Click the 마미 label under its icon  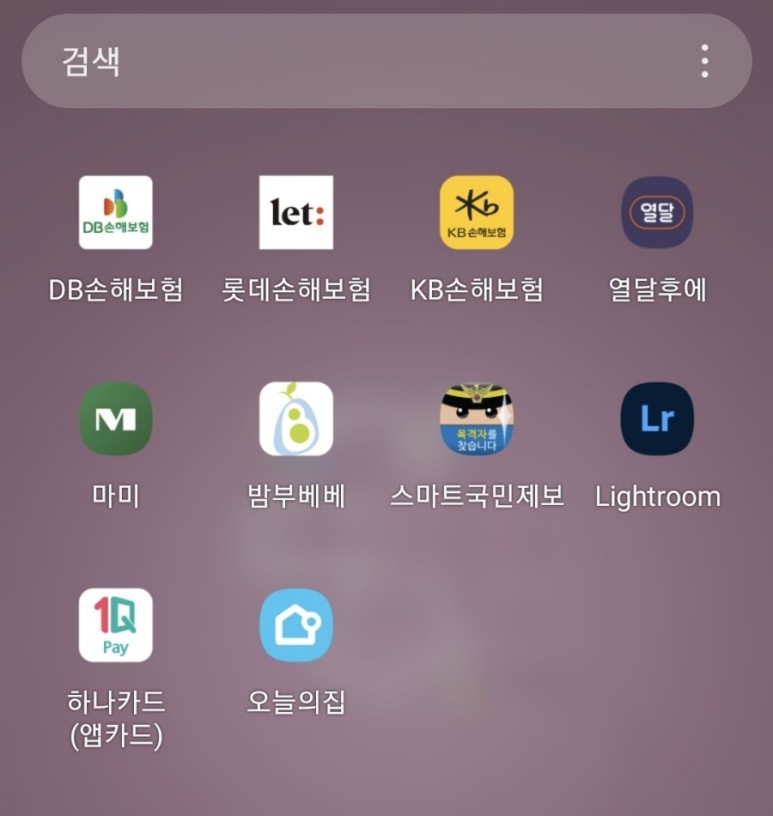click(114, 496)
